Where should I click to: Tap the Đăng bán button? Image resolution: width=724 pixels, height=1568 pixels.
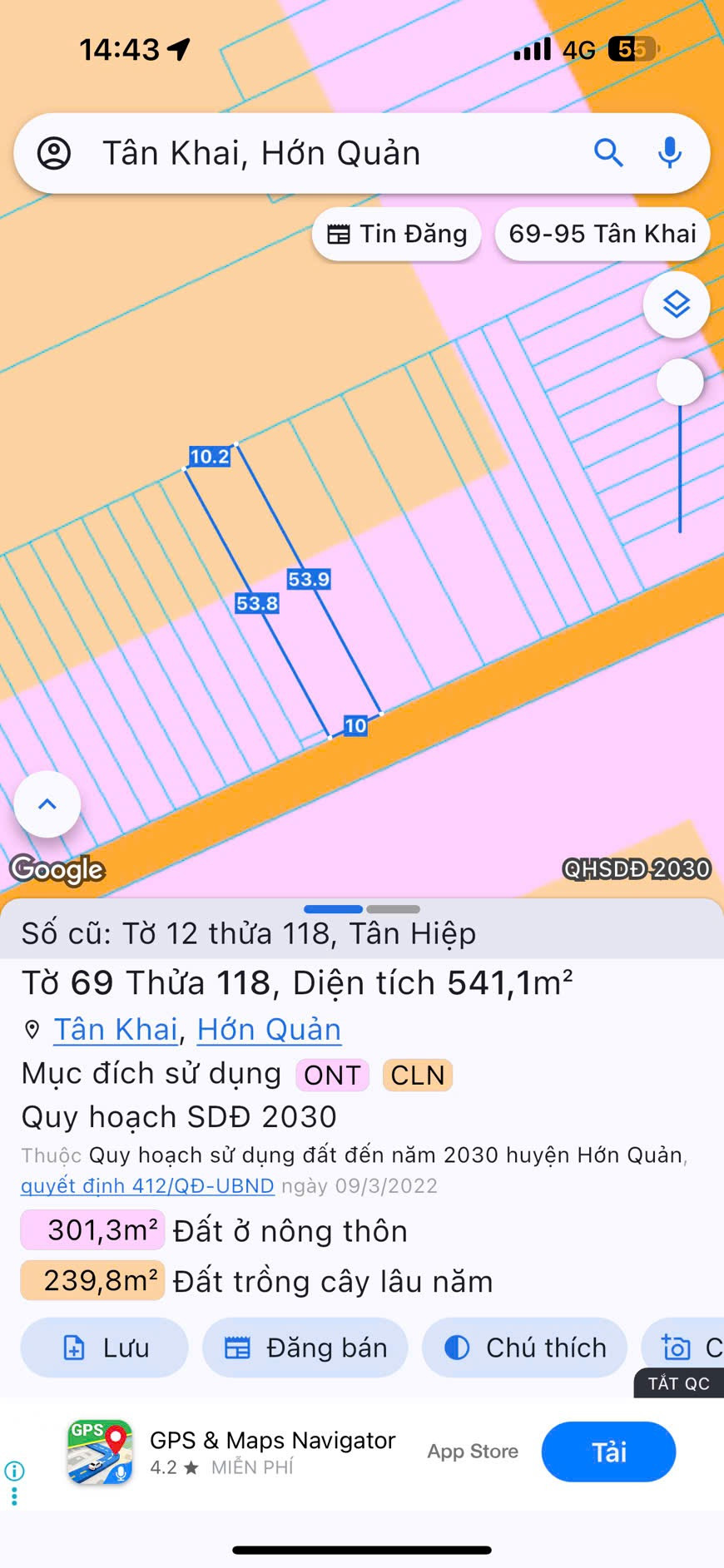(305, 1348)
